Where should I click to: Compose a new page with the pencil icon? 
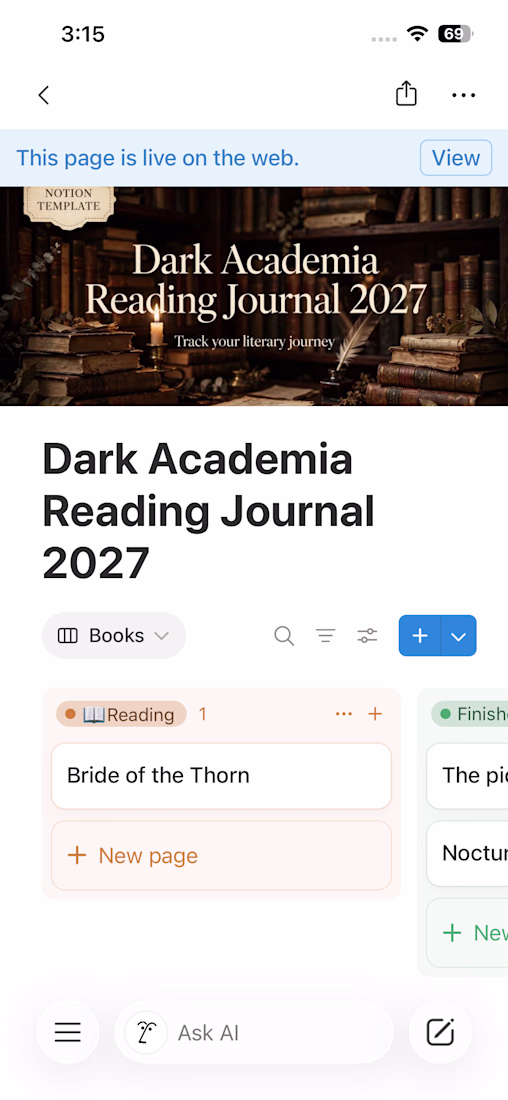(x=441, y=1033)
